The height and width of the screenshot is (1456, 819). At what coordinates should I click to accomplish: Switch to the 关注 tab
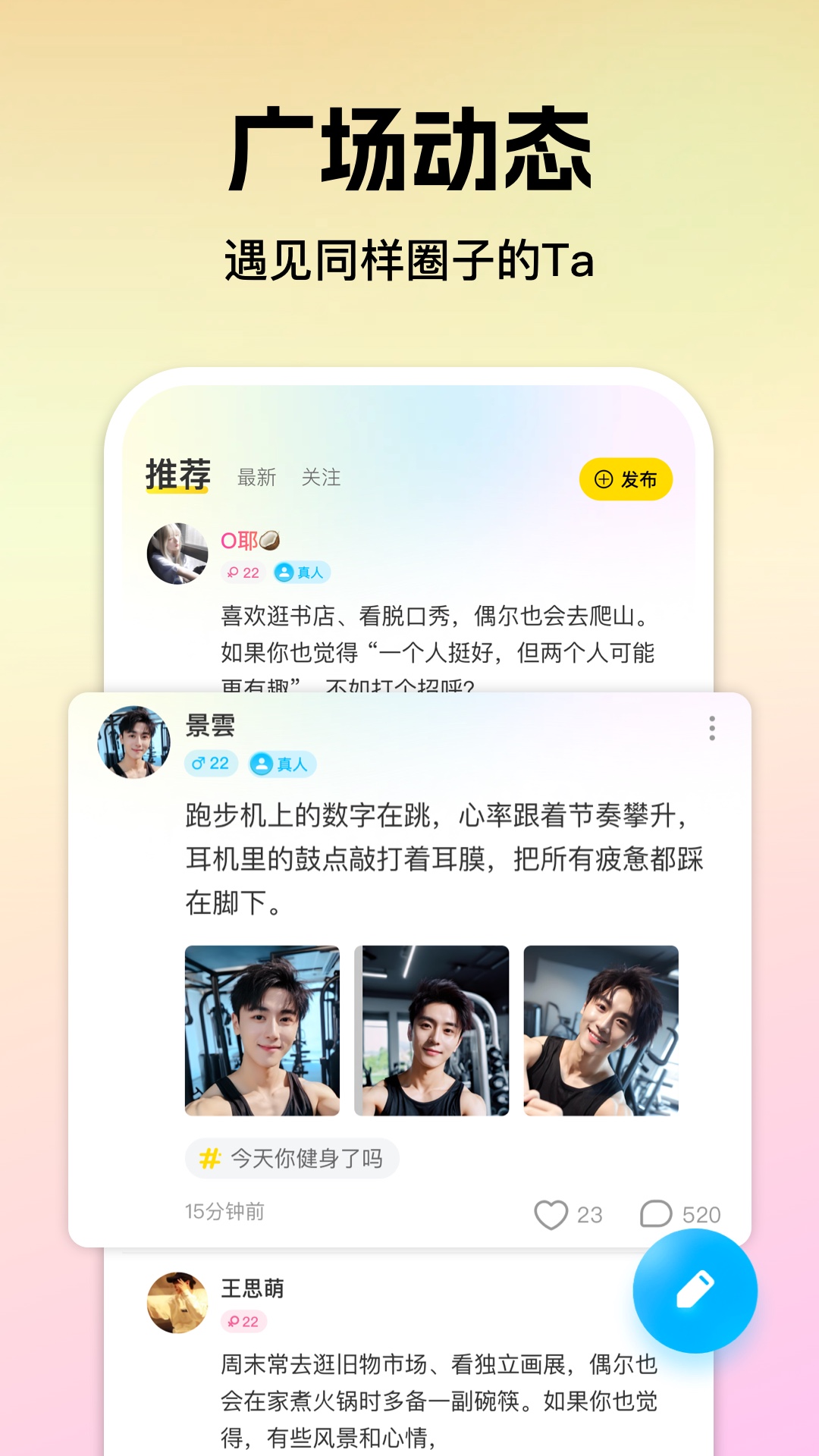[322, 477]
